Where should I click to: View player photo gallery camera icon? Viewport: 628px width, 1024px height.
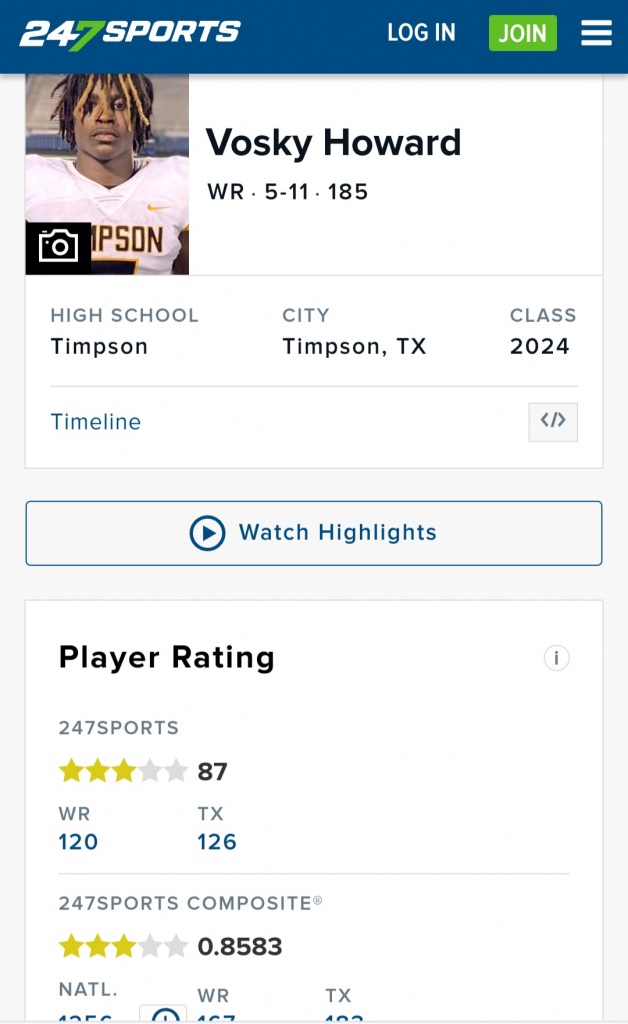58,246
